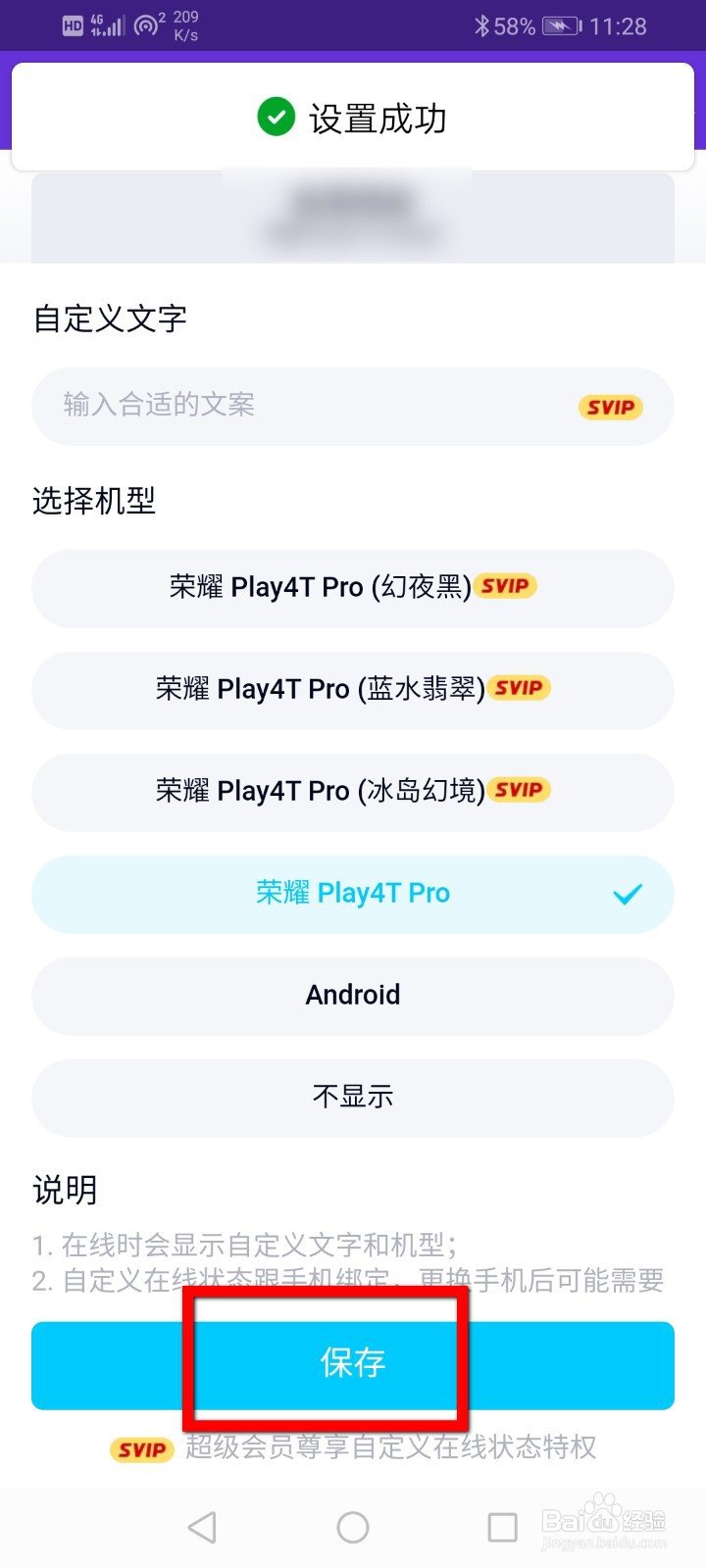This screenshot has width=706, height=1568.
Task: Click the green success checkmark icon
Action: tap(277, 117)
